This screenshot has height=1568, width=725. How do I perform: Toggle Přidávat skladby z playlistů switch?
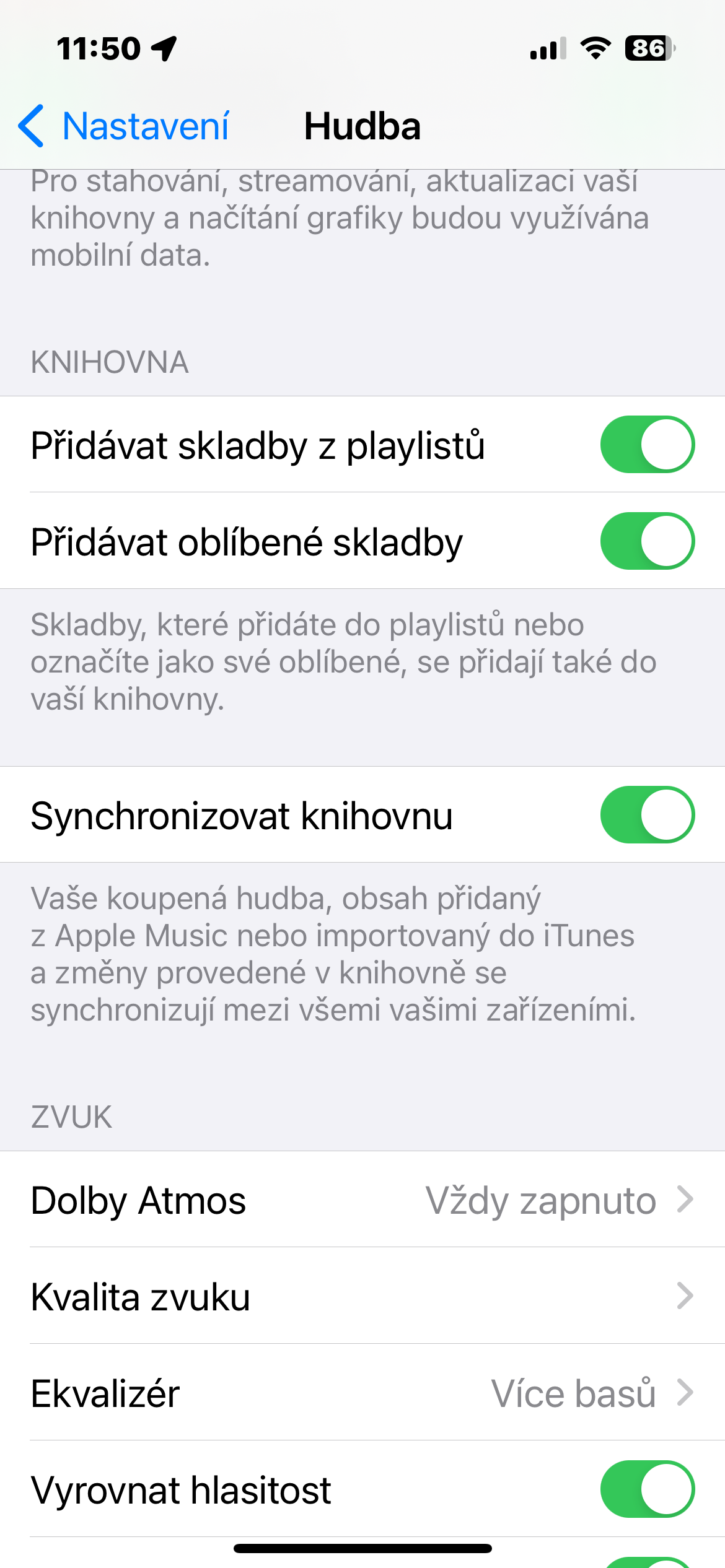(647, 445)
